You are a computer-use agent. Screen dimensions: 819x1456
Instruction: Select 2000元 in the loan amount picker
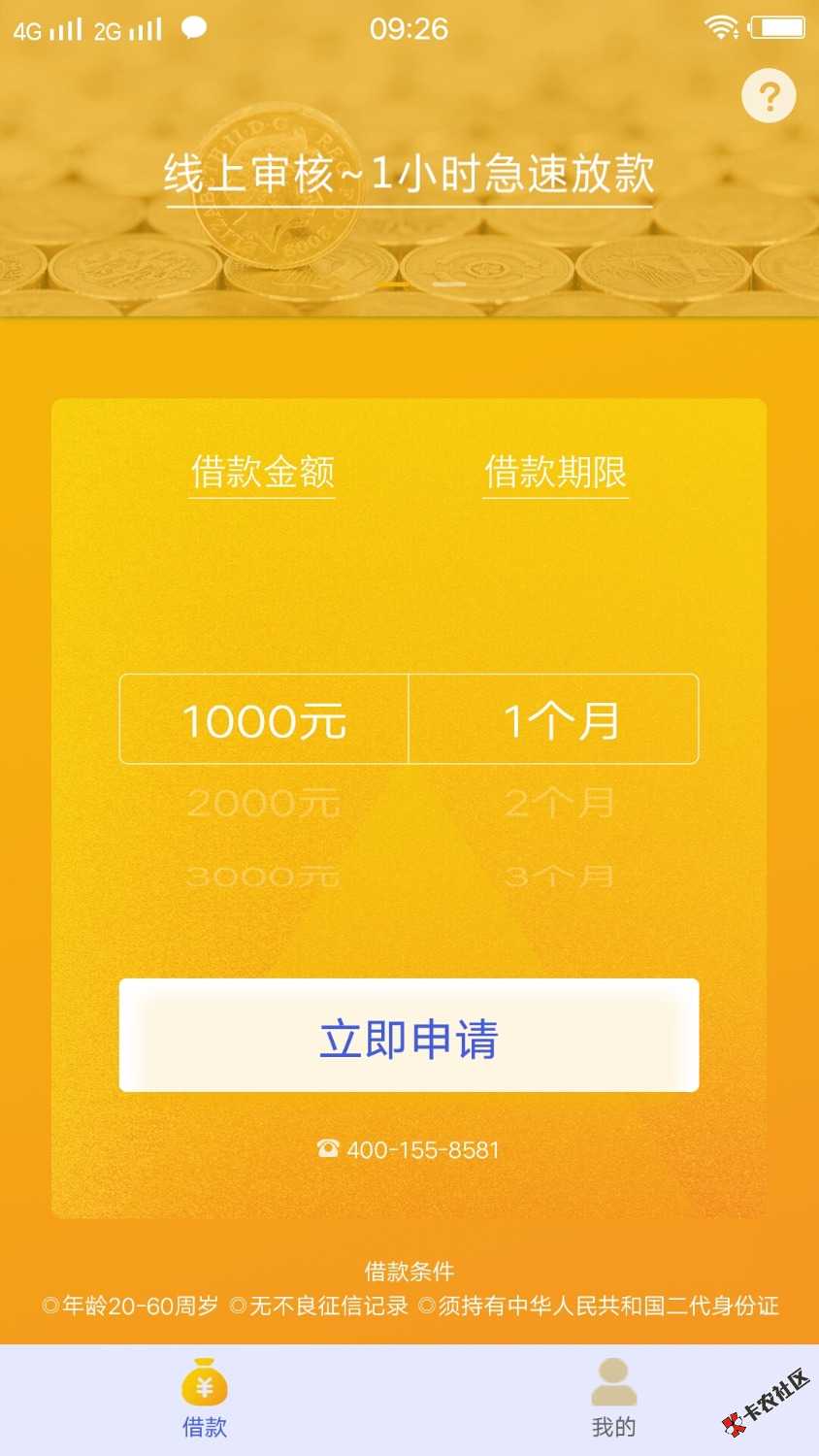click(263, 804)
